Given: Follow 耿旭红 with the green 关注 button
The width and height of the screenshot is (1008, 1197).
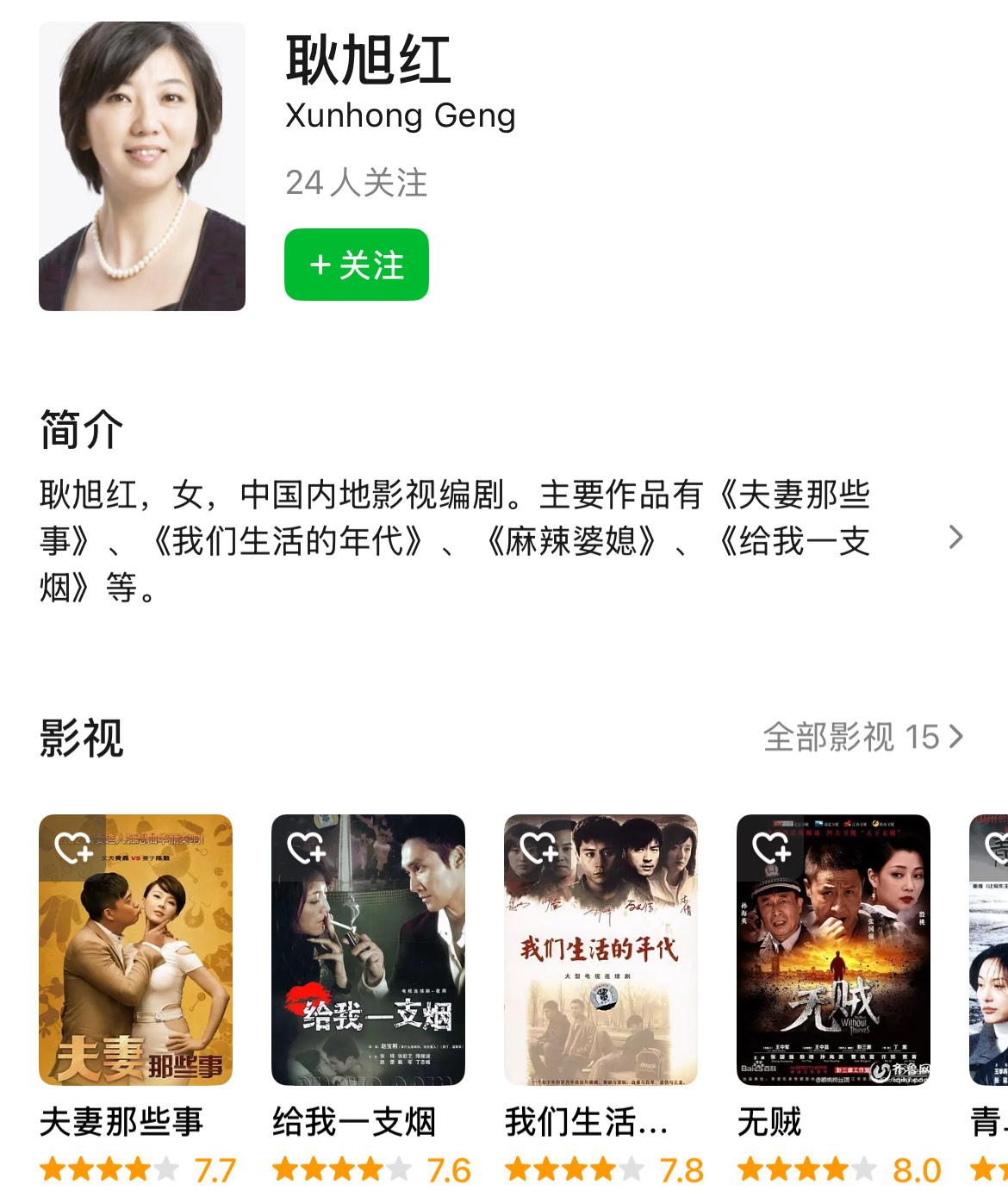Looking at the screenshot, I should 356,265.
